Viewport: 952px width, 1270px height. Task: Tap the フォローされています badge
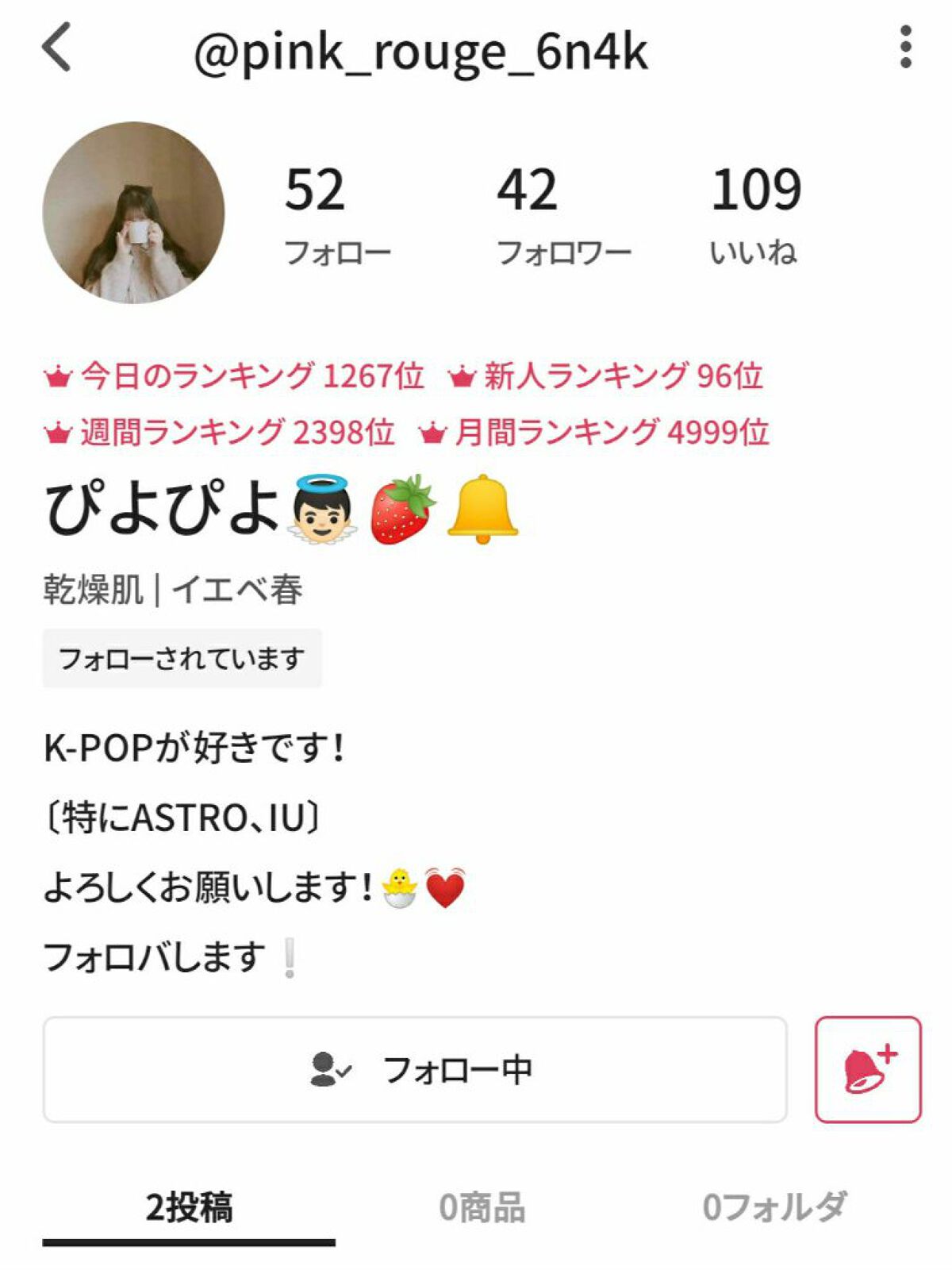(x=182, y=656)
